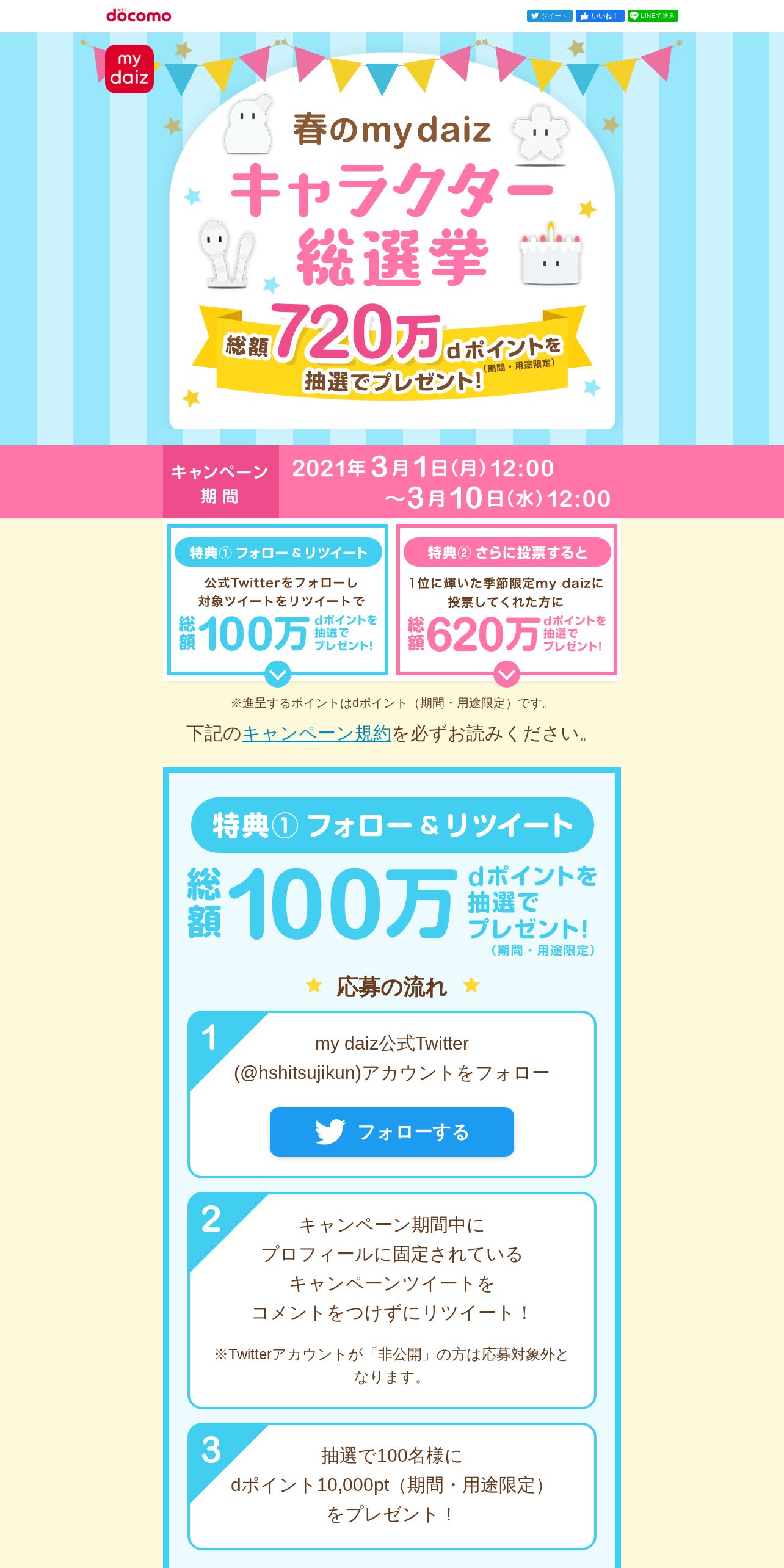Viewport: 784px width, 1568px height.
Task: Share via LINEで送る button
Action: coord(653,16)
